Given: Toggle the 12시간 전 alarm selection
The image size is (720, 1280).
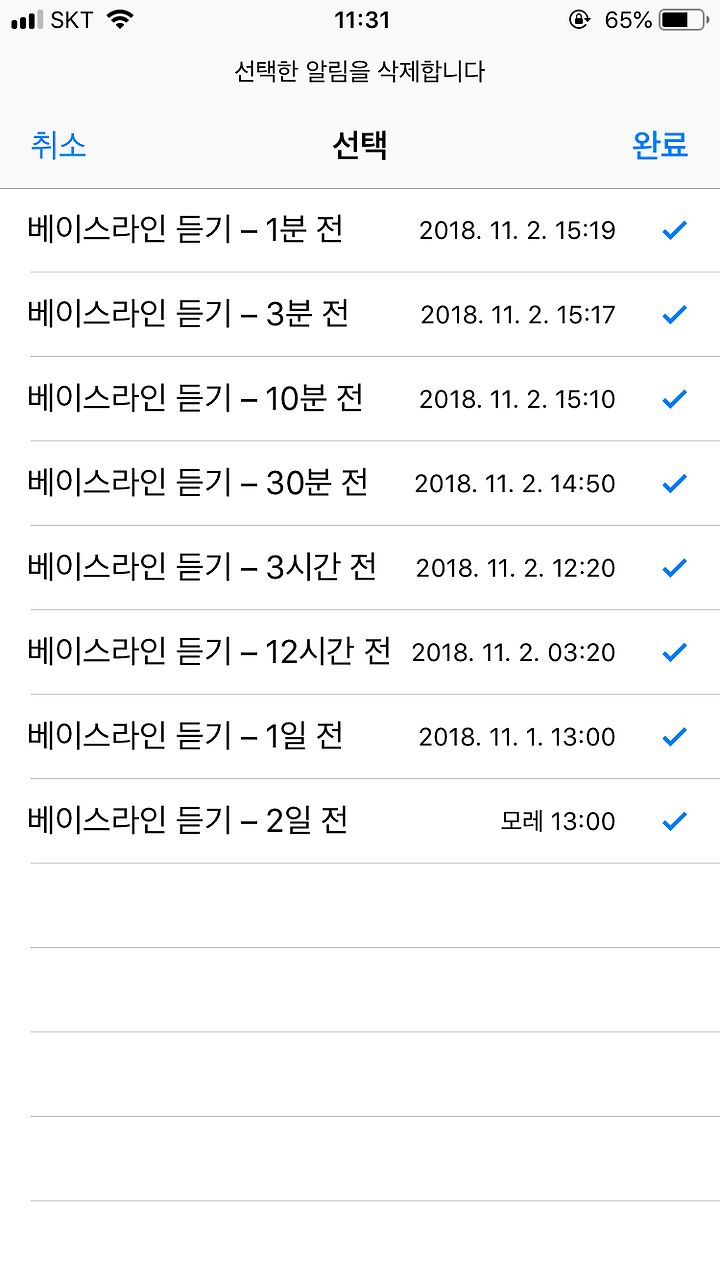Looking at the screenshot, I should pos(360,652).
